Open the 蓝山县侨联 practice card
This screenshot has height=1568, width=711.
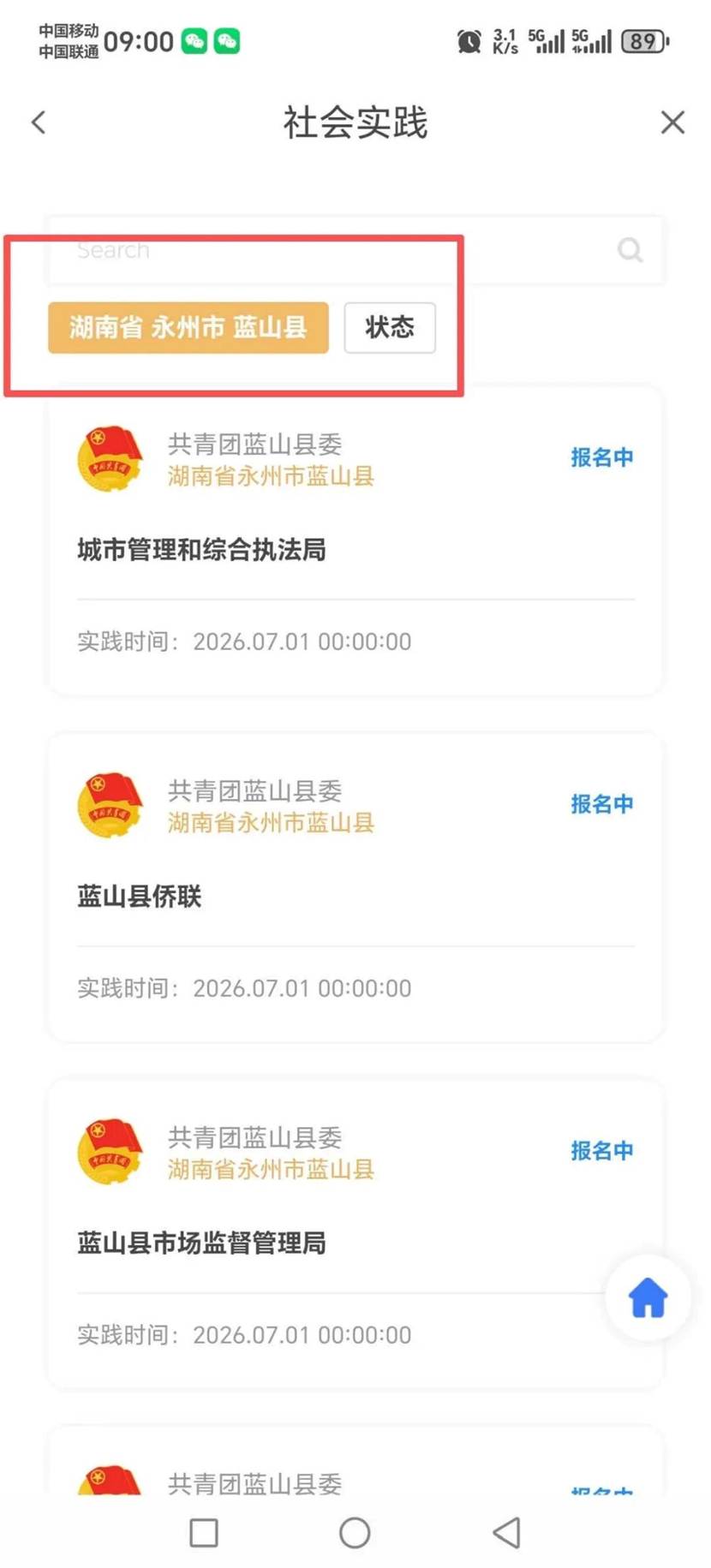click(x=355, y=889)
